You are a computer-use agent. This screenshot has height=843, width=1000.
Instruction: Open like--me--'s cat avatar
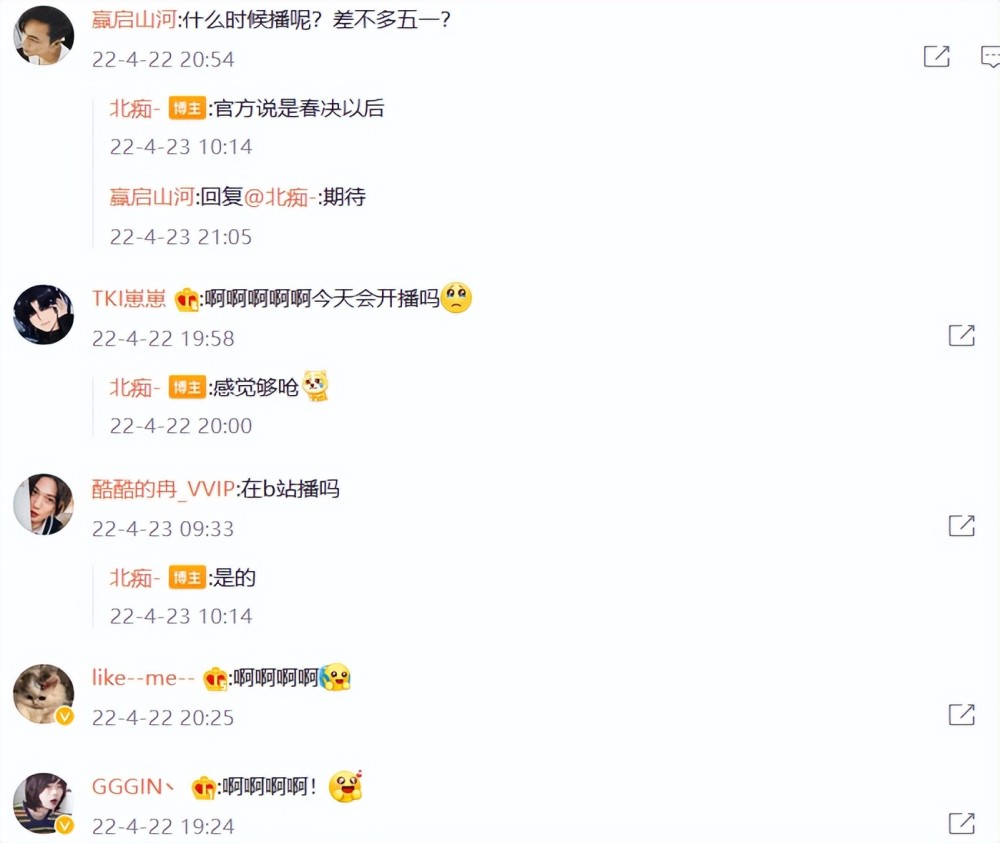(x=43, y=694)
